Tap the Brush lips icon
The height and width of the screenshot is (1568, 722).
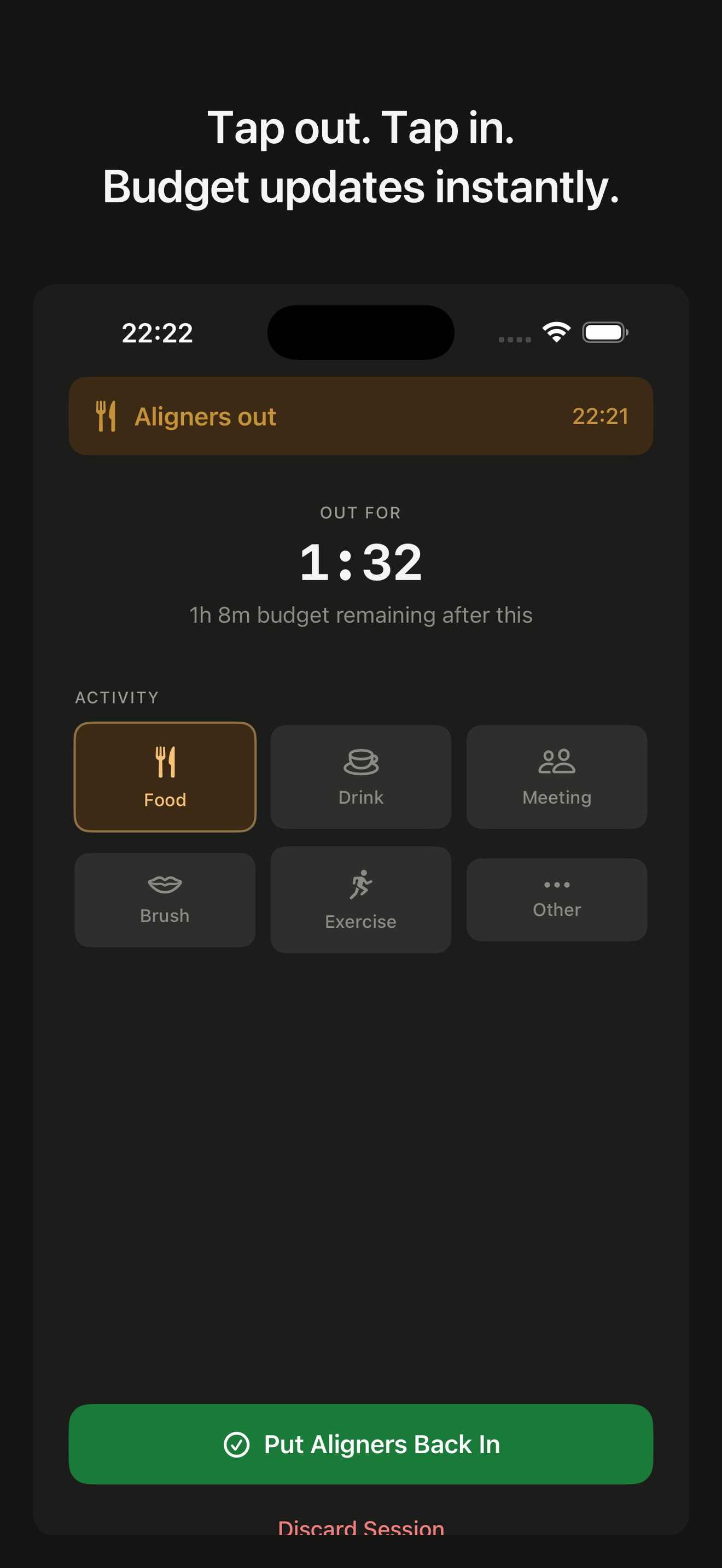(x=165, y=884)
